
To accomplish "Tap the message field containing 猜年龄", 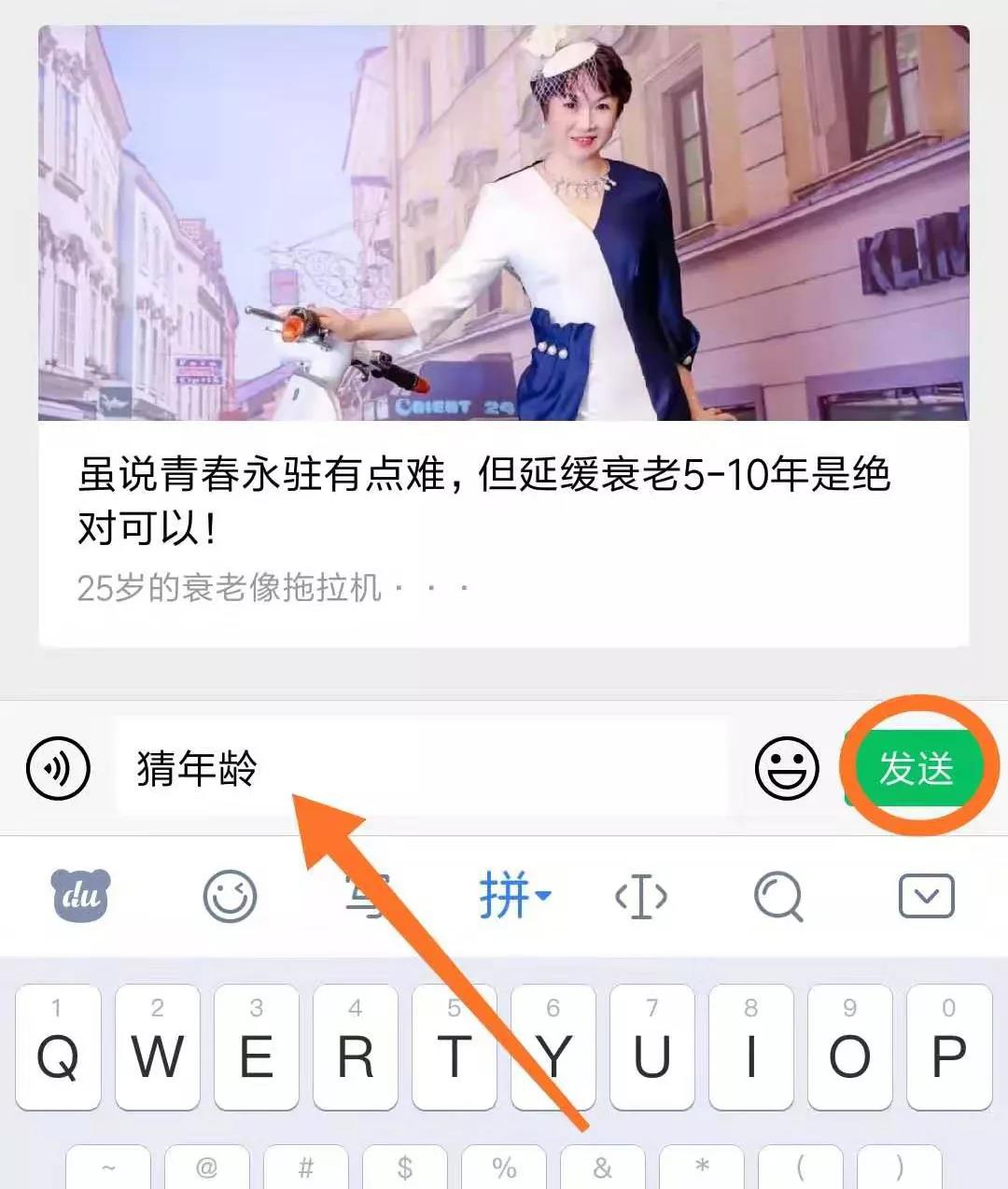I will click(x=420, y=768).
